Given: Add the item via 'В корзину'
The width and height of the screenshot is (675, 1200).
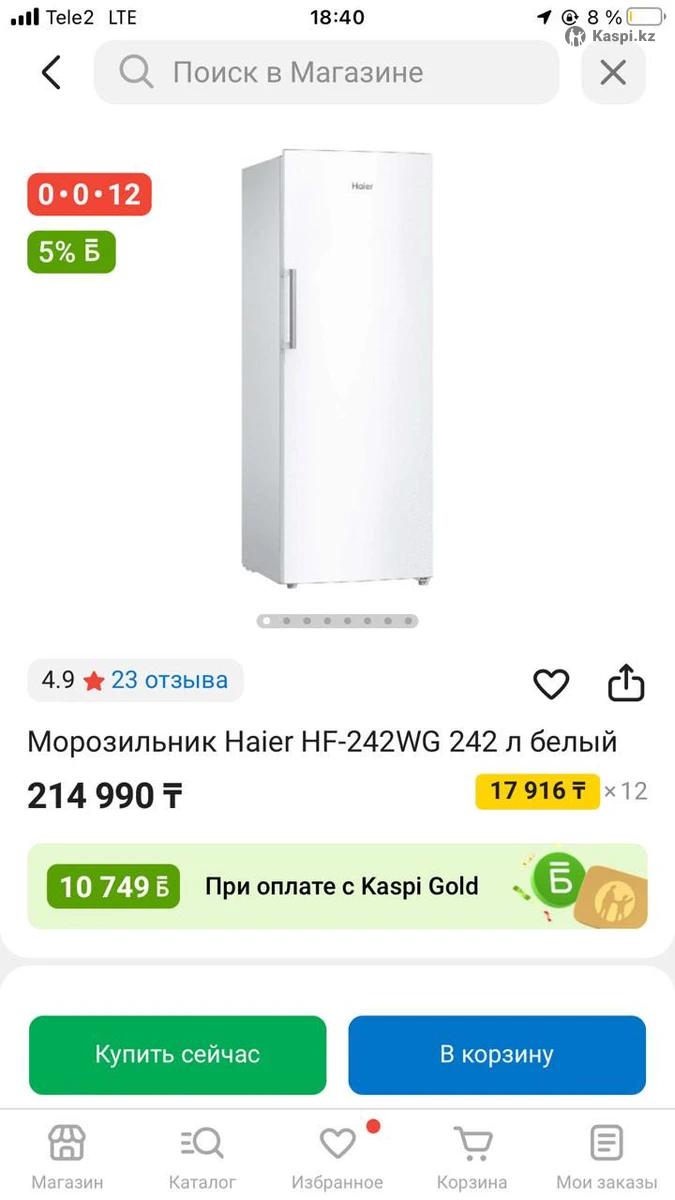Looking at the screenshot, I should 496,1055.
